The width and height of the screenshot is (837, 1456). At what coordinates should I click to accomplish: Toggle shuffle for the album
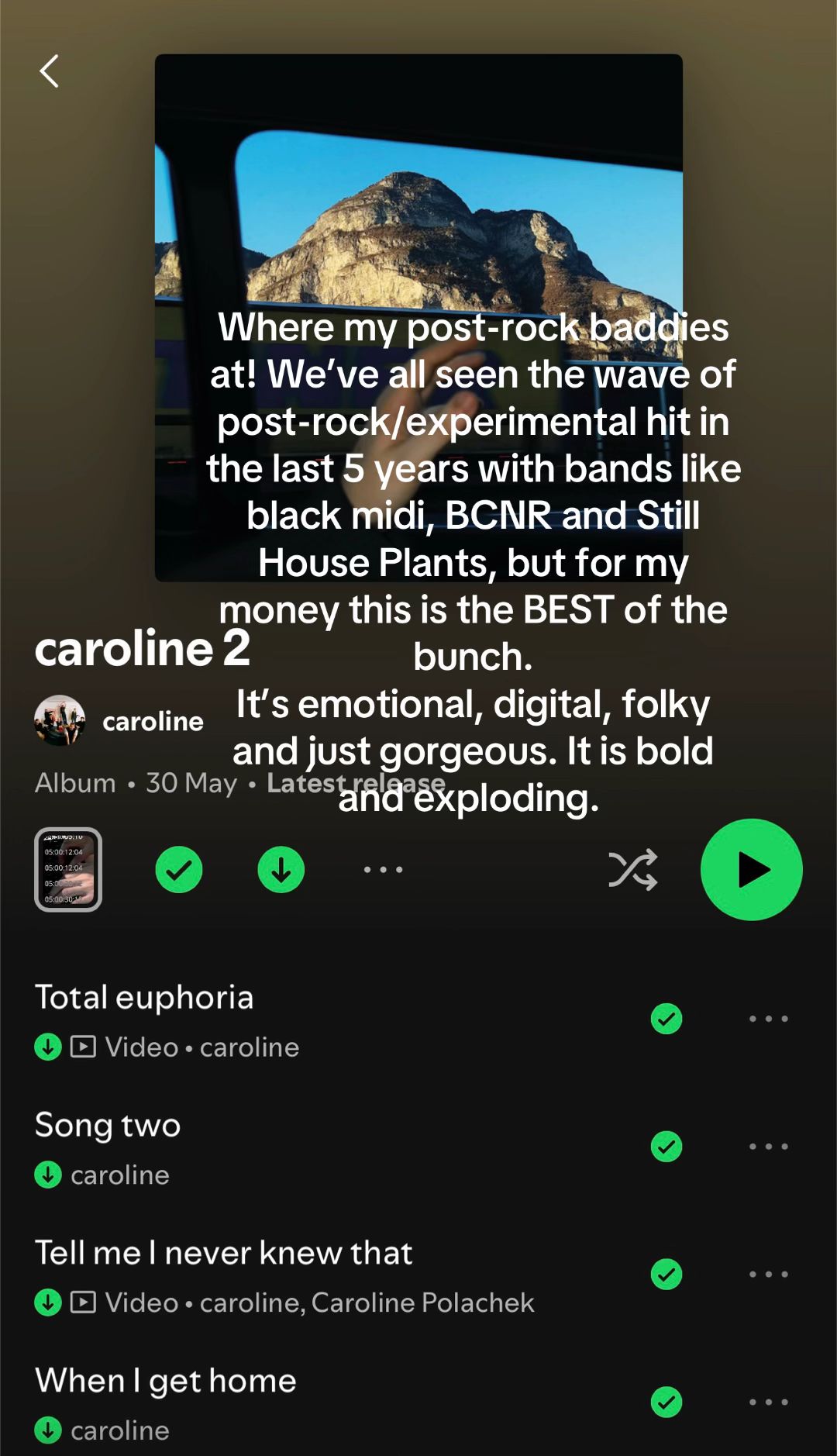click(x=633, y=869)
